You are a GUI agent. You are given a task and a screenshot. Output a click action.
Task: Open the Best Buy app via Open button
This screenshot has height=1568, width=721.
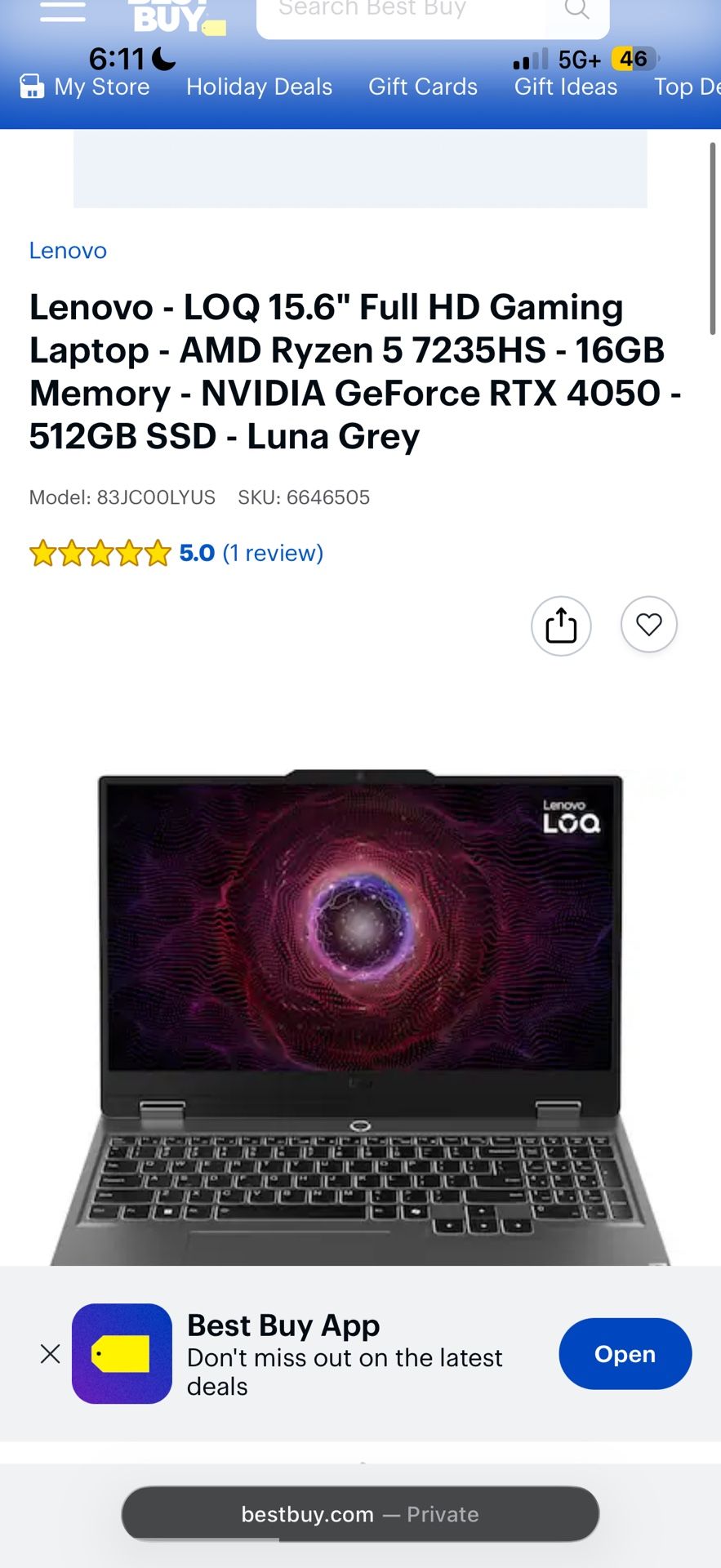(625, 1353)
